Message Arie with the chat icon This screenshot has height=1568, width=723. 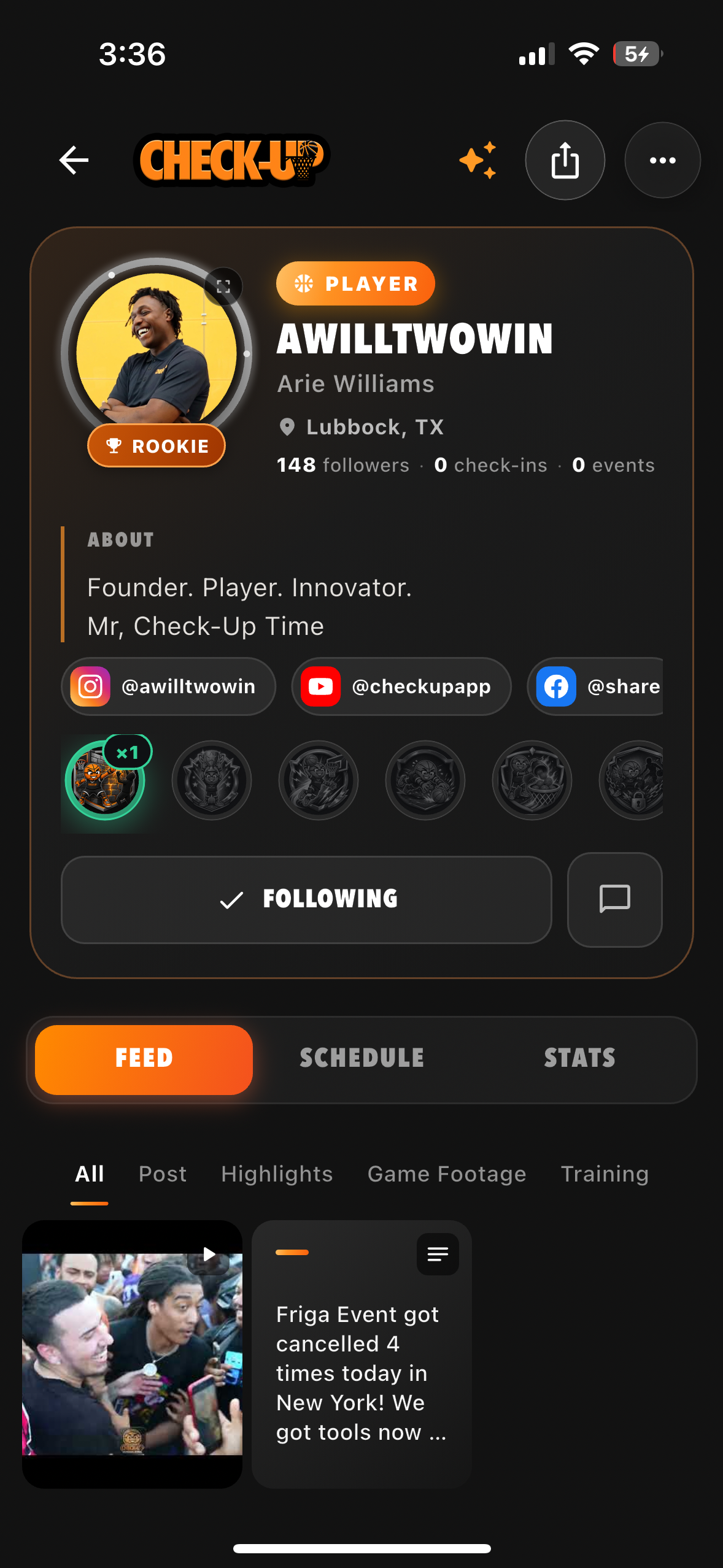click(x=614, y=899)
